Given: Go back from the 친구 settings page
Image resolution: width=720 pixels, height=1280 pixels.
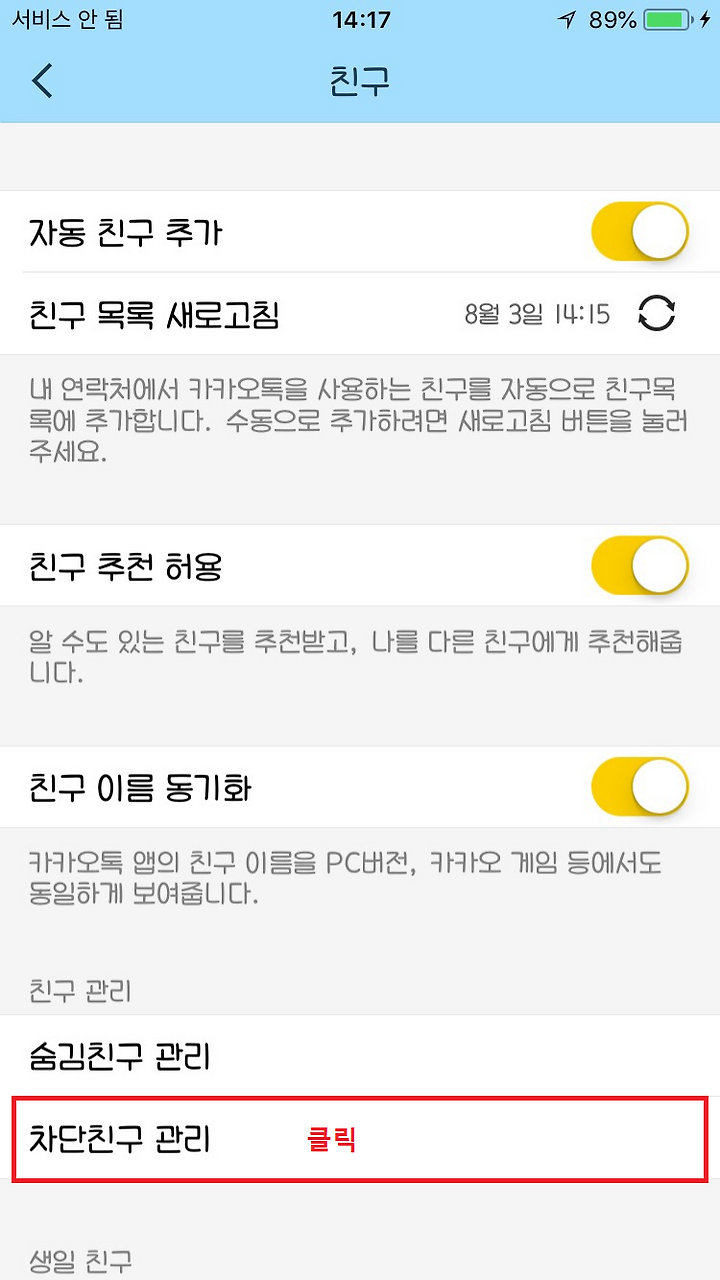Looking at the screenshot, I should (x=42, y=80).
